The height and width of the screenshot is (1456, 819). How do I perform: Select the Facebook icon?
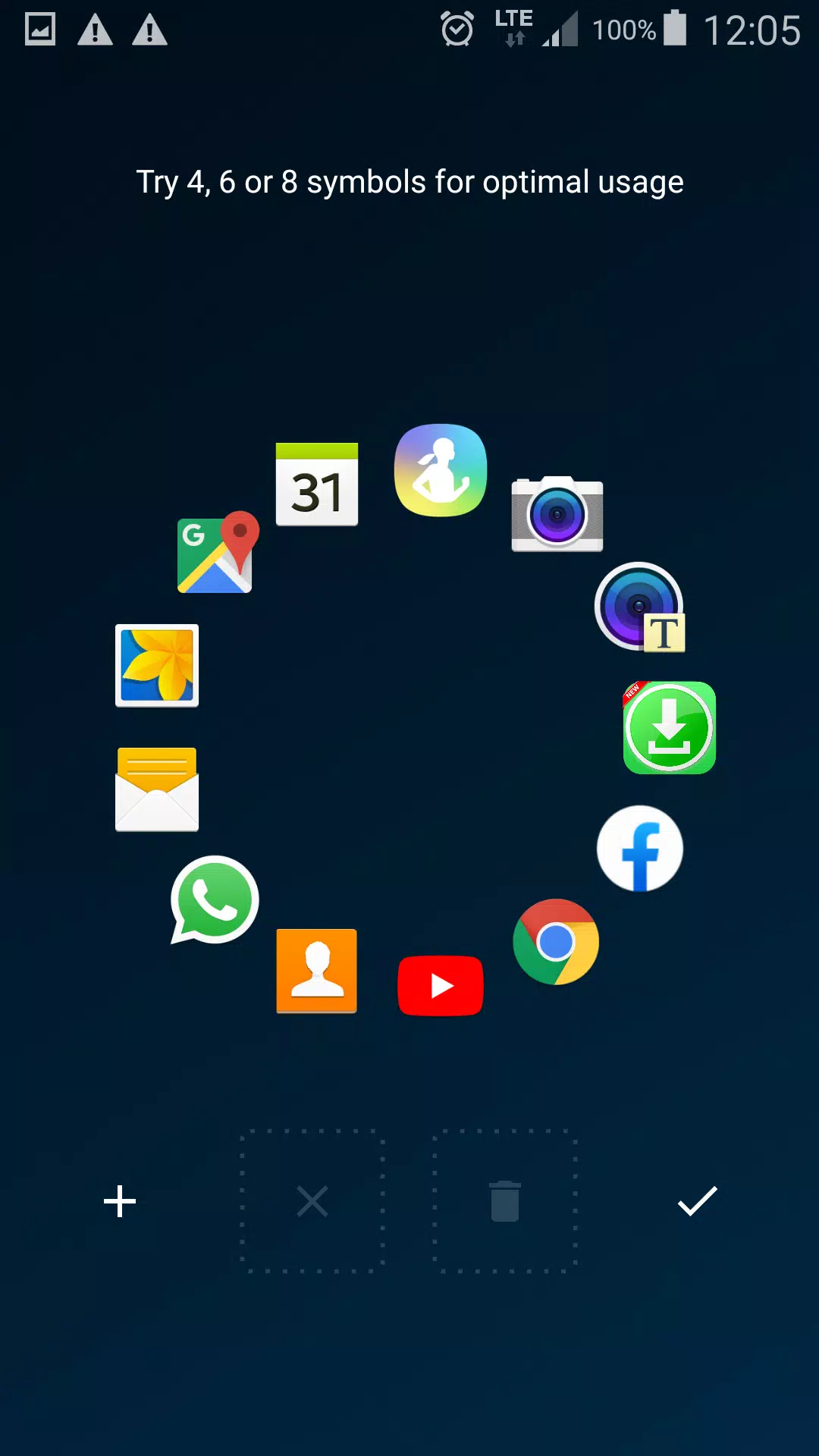point(640,849)
